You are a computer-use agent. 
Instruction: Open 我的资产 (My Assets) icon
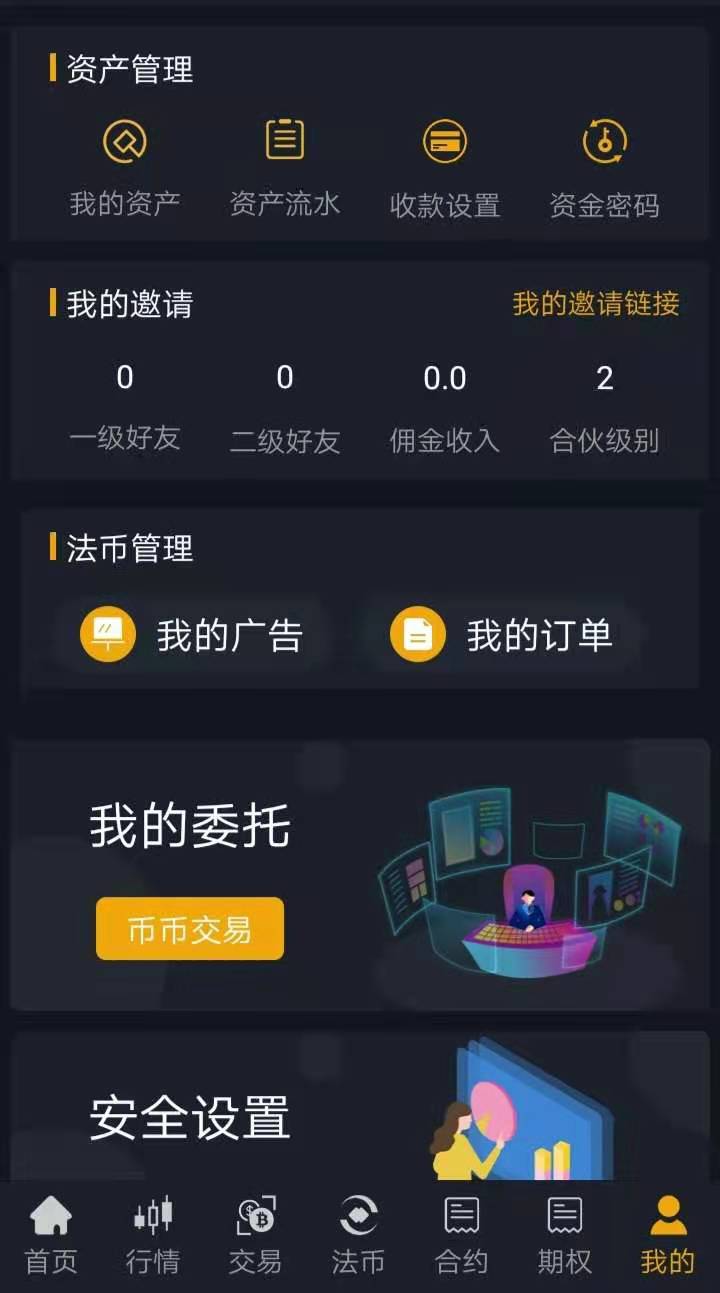[x=125, y=140]
